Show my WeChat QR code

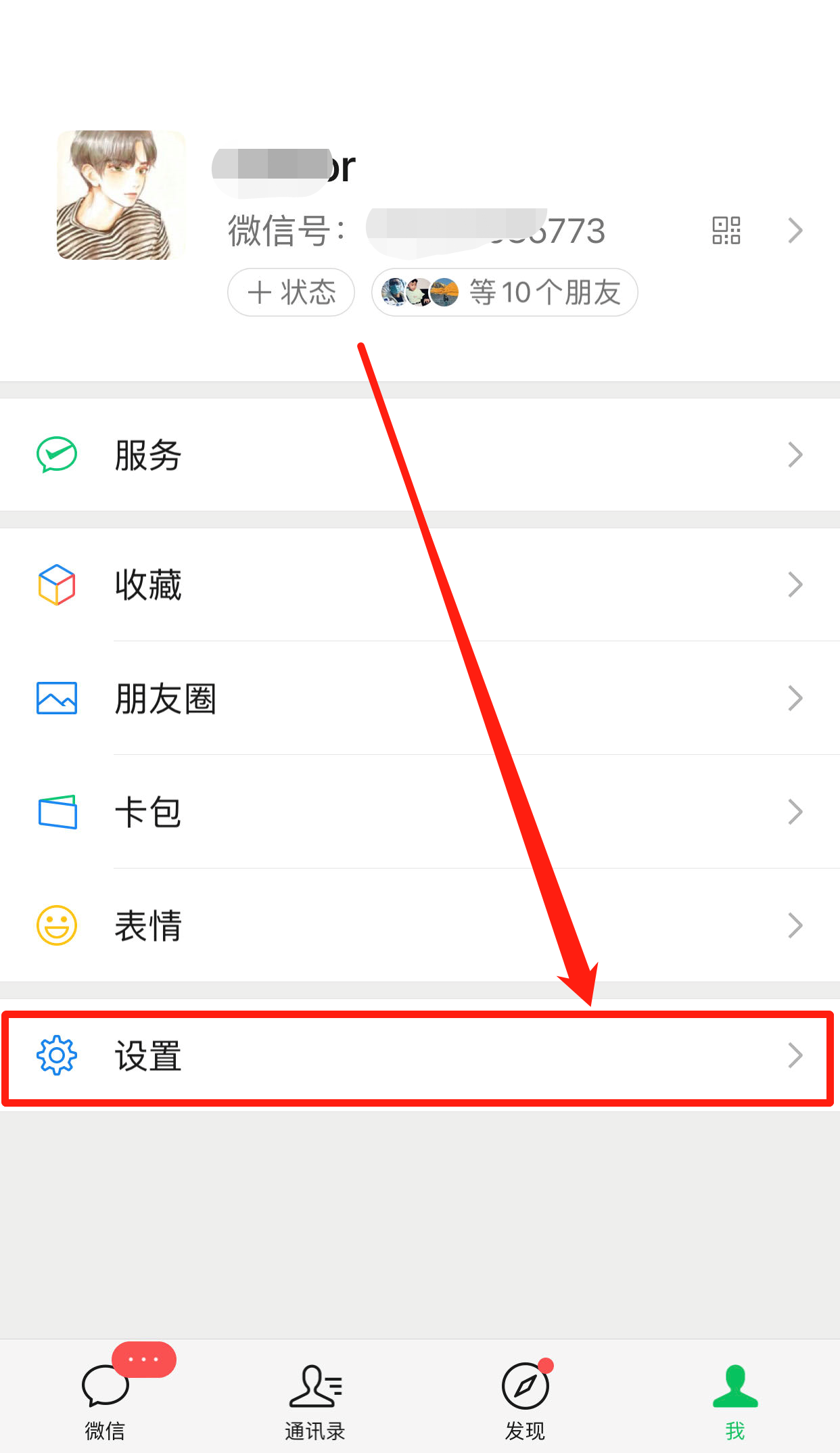(726, 231)
